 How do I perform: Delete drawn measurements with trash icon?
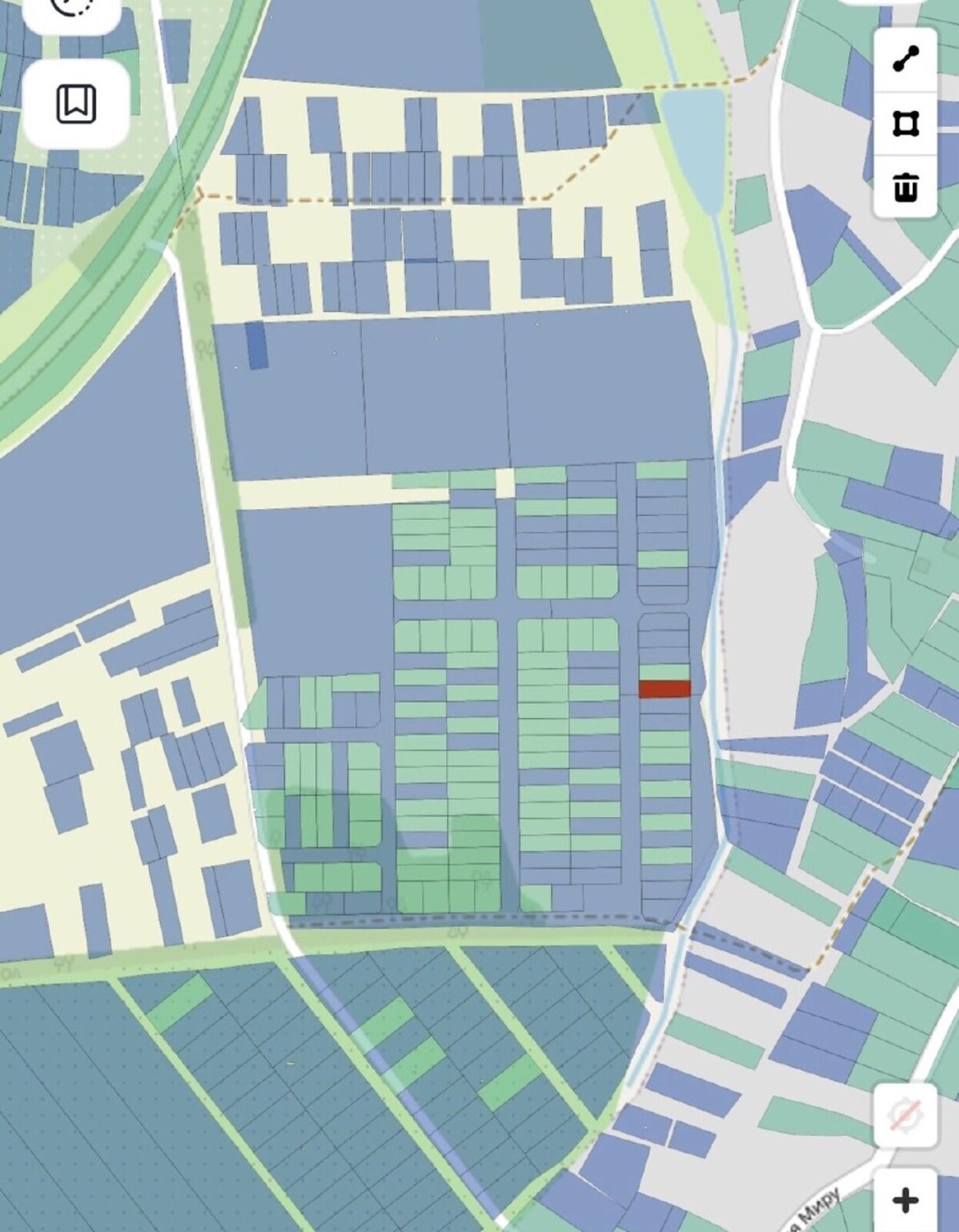pyautogui.click(x=905, y=187)
